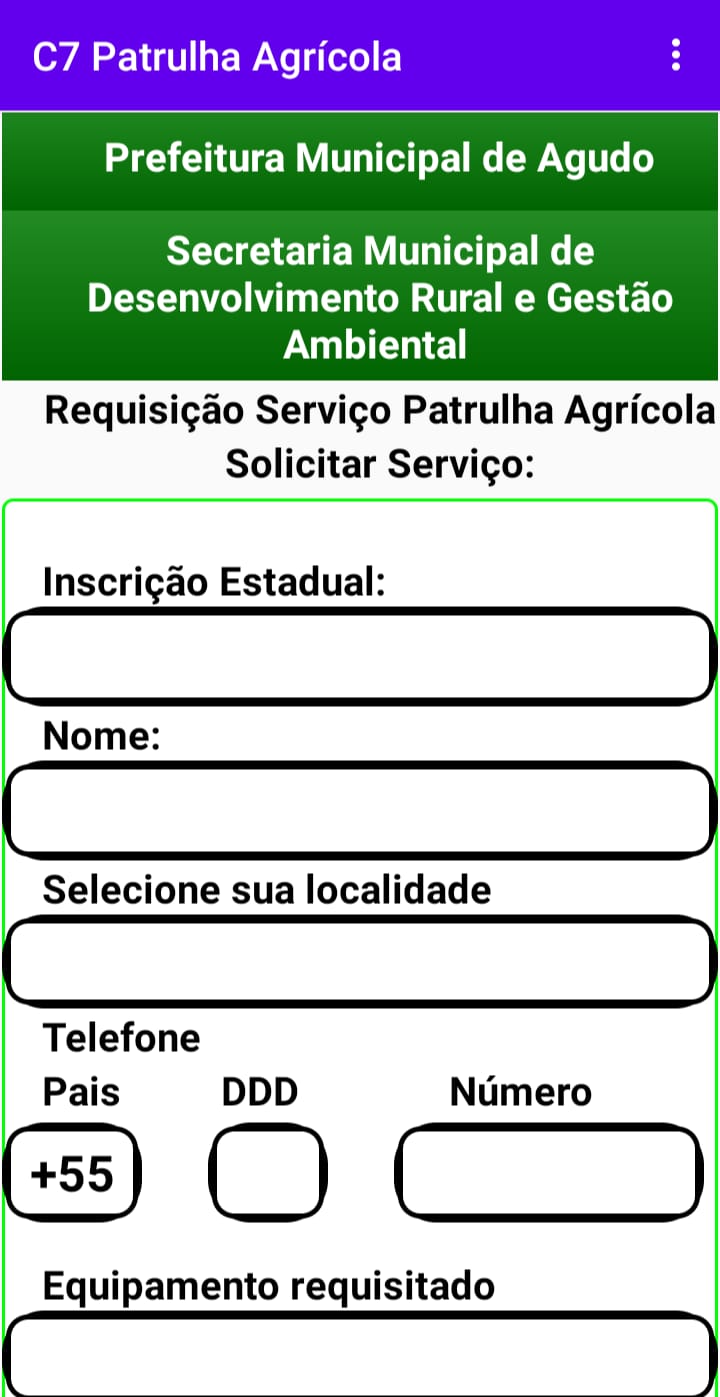
Task: Edit the +55 country code field
Action: point(72,1173)
